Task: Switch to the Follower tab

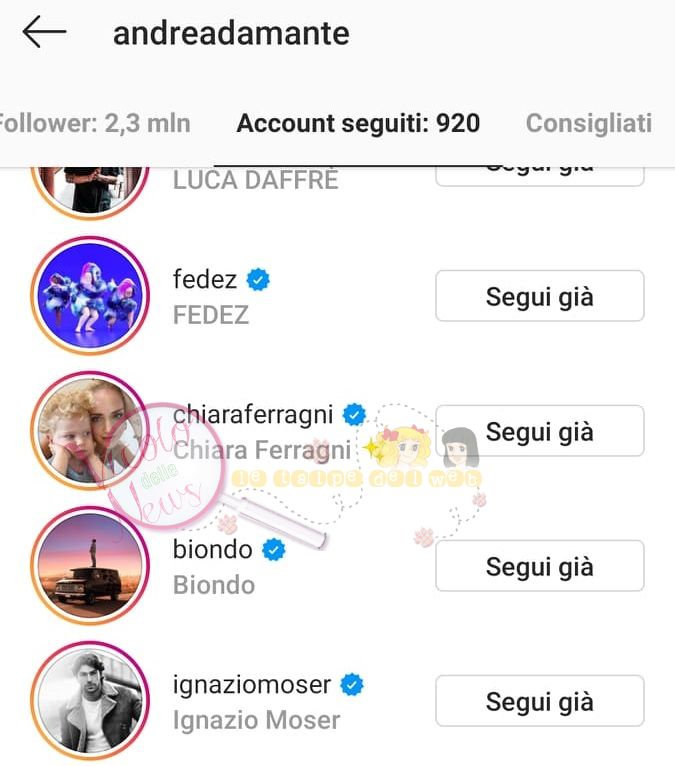Action: tap(94, 124)
